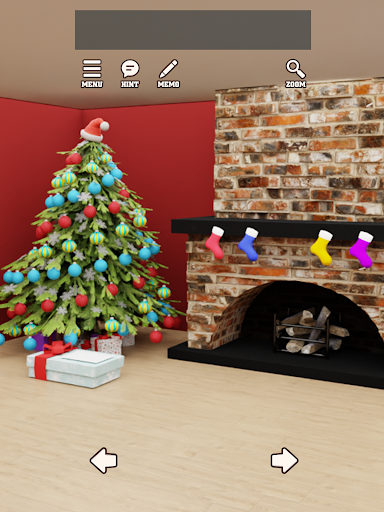Open the game menu

tap(92, 73)
